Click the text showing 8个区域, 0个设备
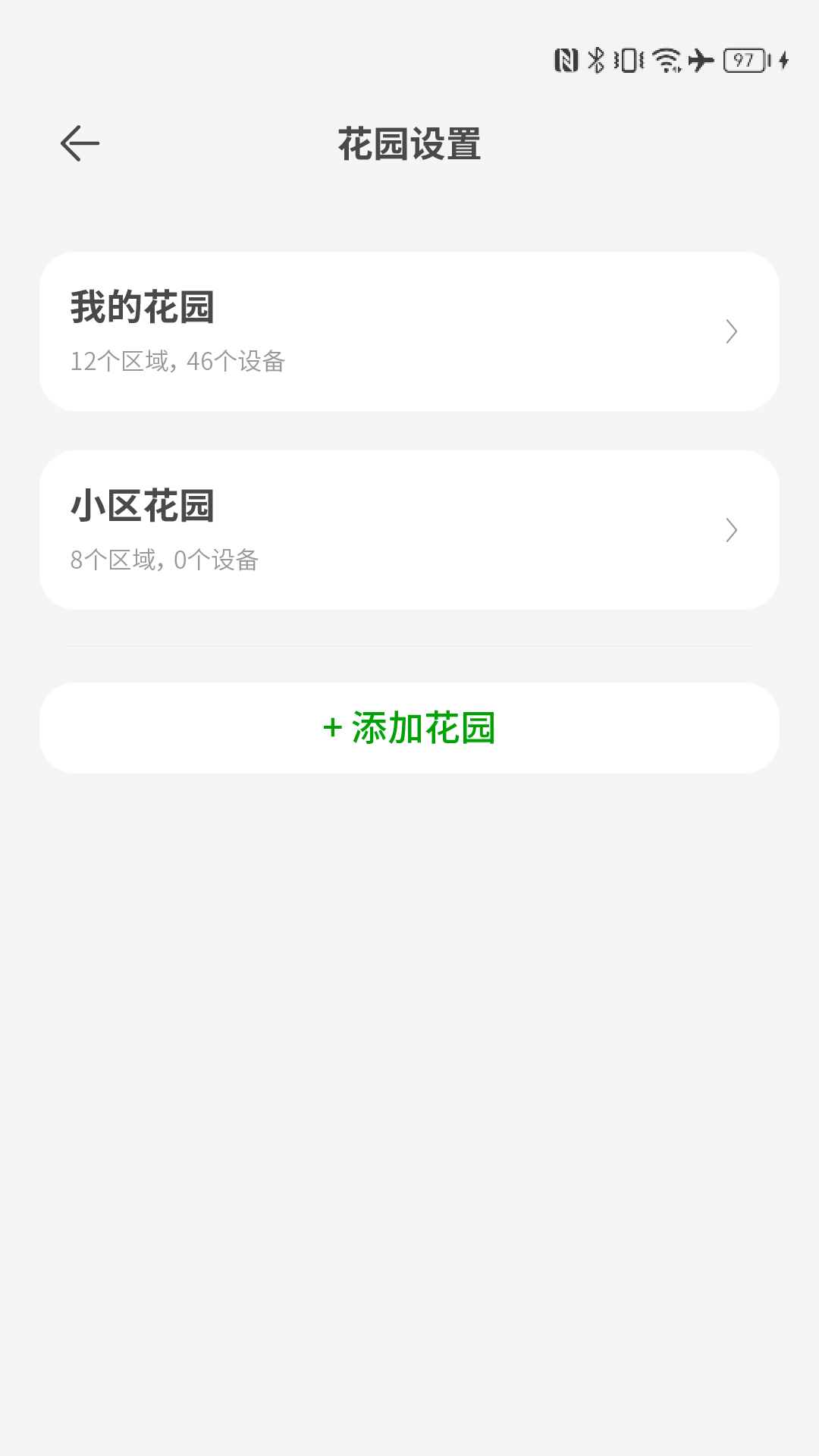Viewport: 819px width, 1456px height. point(165,560)
